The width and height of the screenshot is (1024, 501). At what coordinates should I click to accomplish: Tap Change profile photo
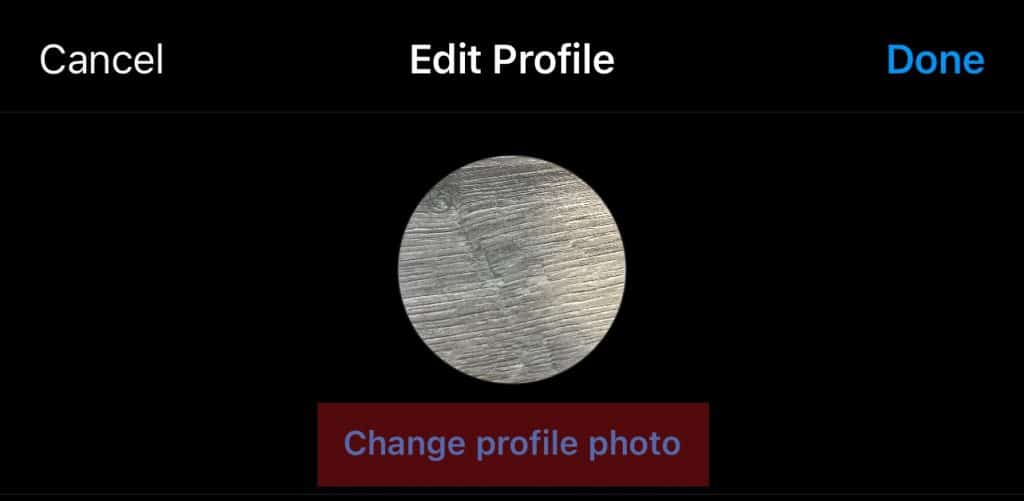click(512, 443)
